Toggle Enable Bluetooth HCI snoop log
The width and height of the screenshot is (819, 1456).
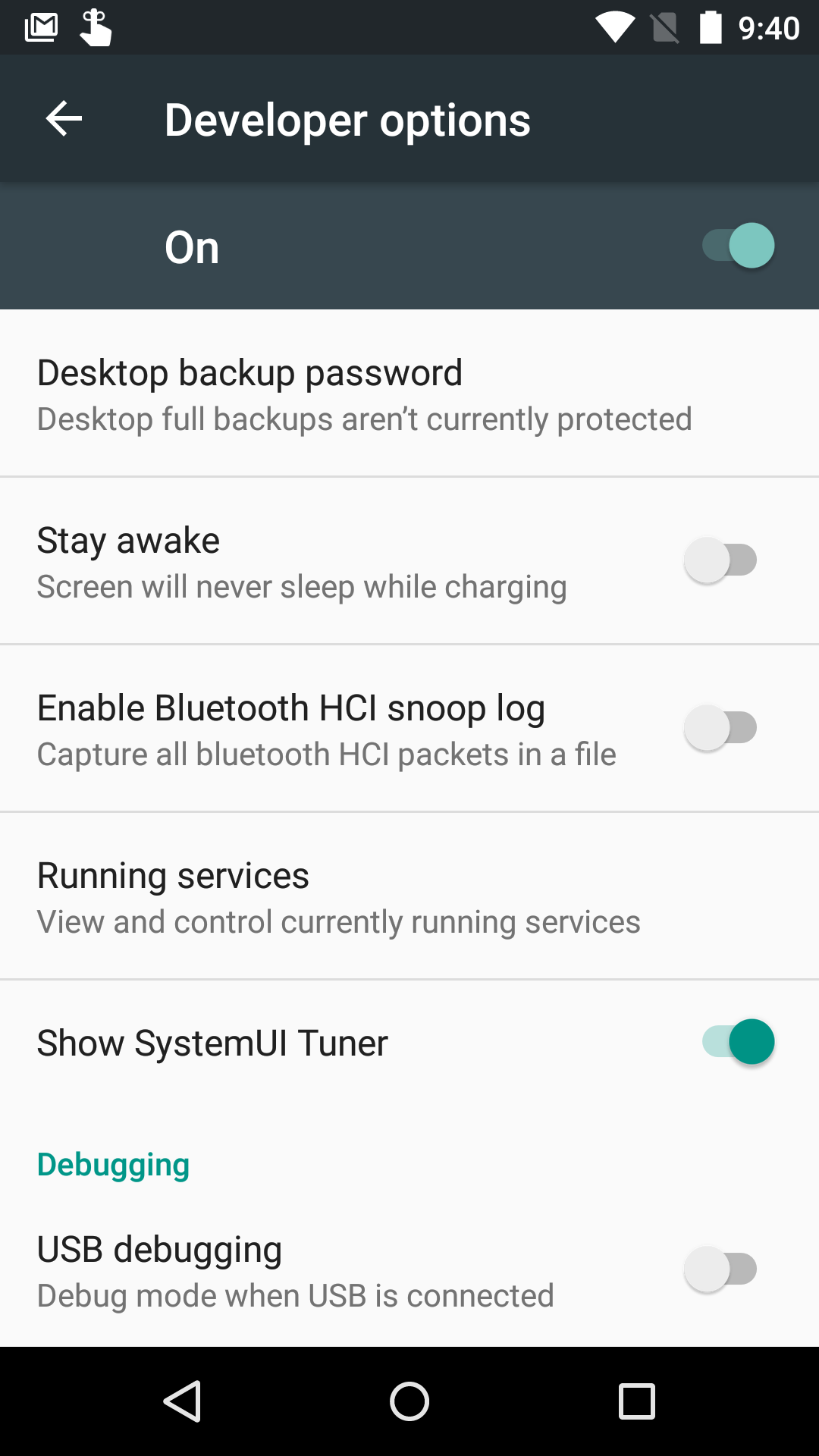point(720,728)
